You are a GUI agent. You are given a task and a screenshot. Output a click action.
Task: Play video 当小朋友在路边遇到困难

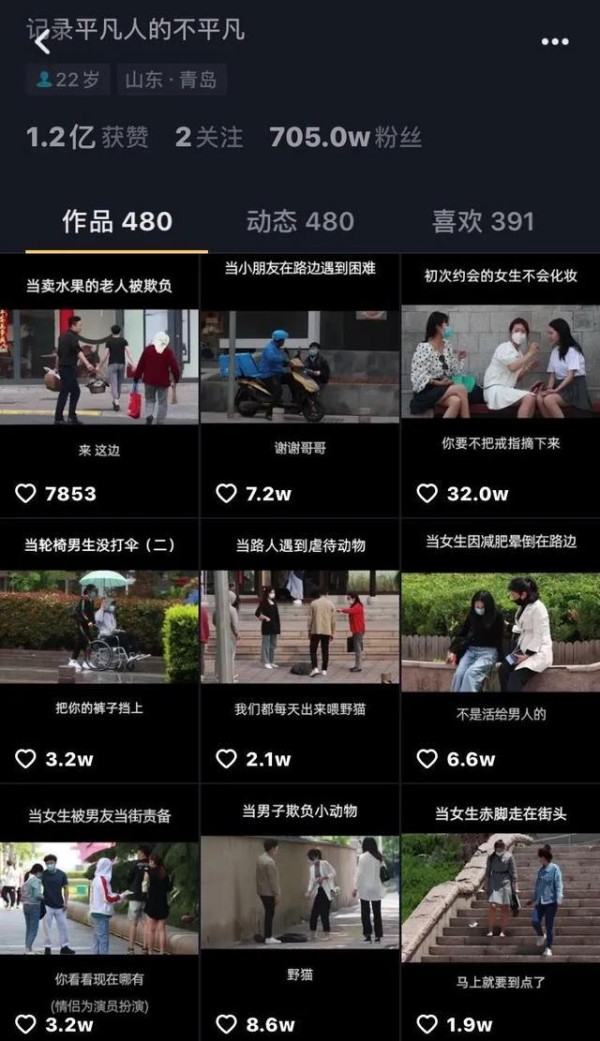pyautogui.click(x=300, y=386)
